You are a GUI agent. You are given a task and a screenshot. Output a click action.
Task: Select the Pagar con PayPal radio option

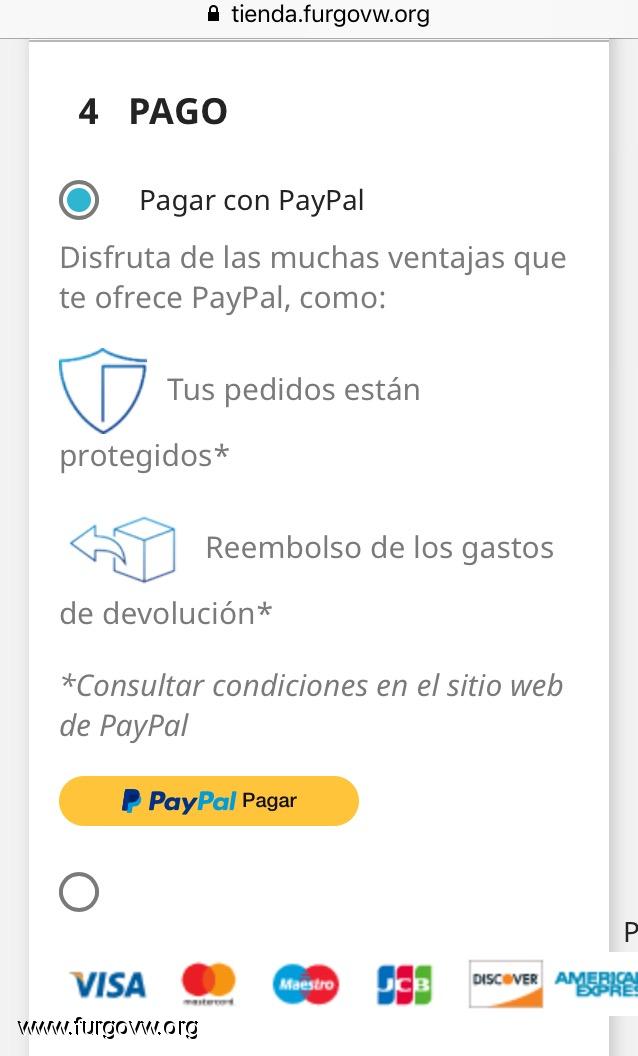[x=79, y=200]
